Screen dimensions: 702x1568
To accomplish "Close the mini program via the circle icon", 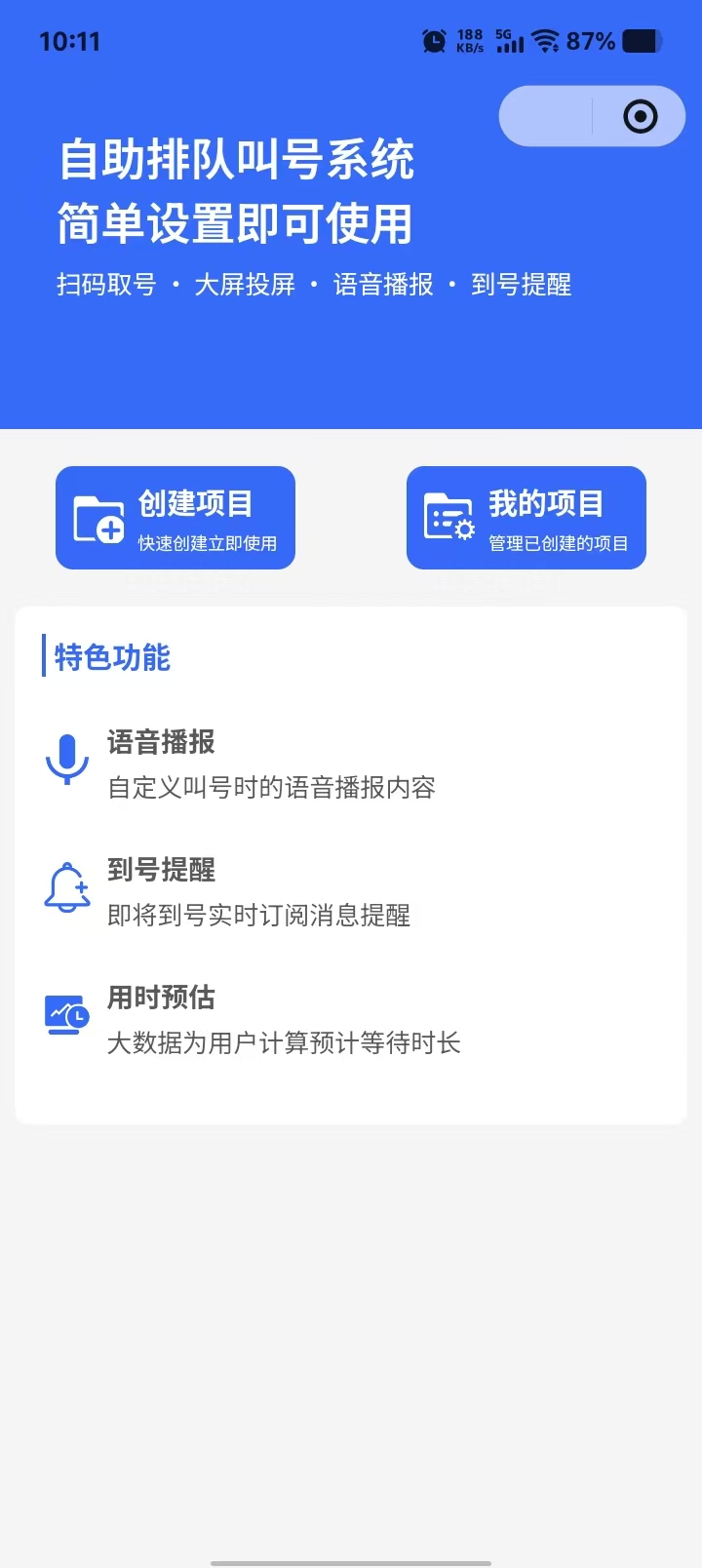I will [640, 117].
